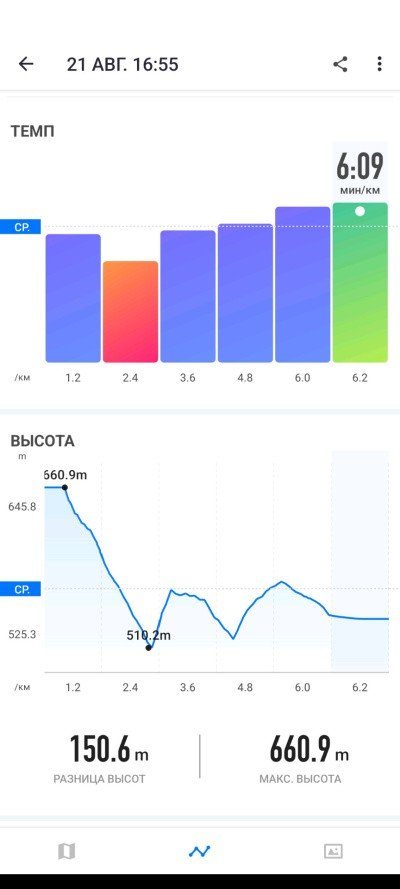Select the pace bar for 4.8 km
400x889 pixels.
pyautogui.click(x=245, y=293)
